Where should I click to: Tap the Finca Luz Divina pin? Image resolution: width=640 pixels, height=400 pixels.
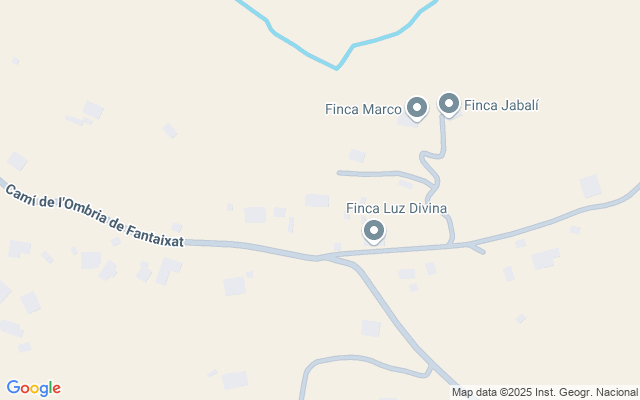(x=375, y=231)
